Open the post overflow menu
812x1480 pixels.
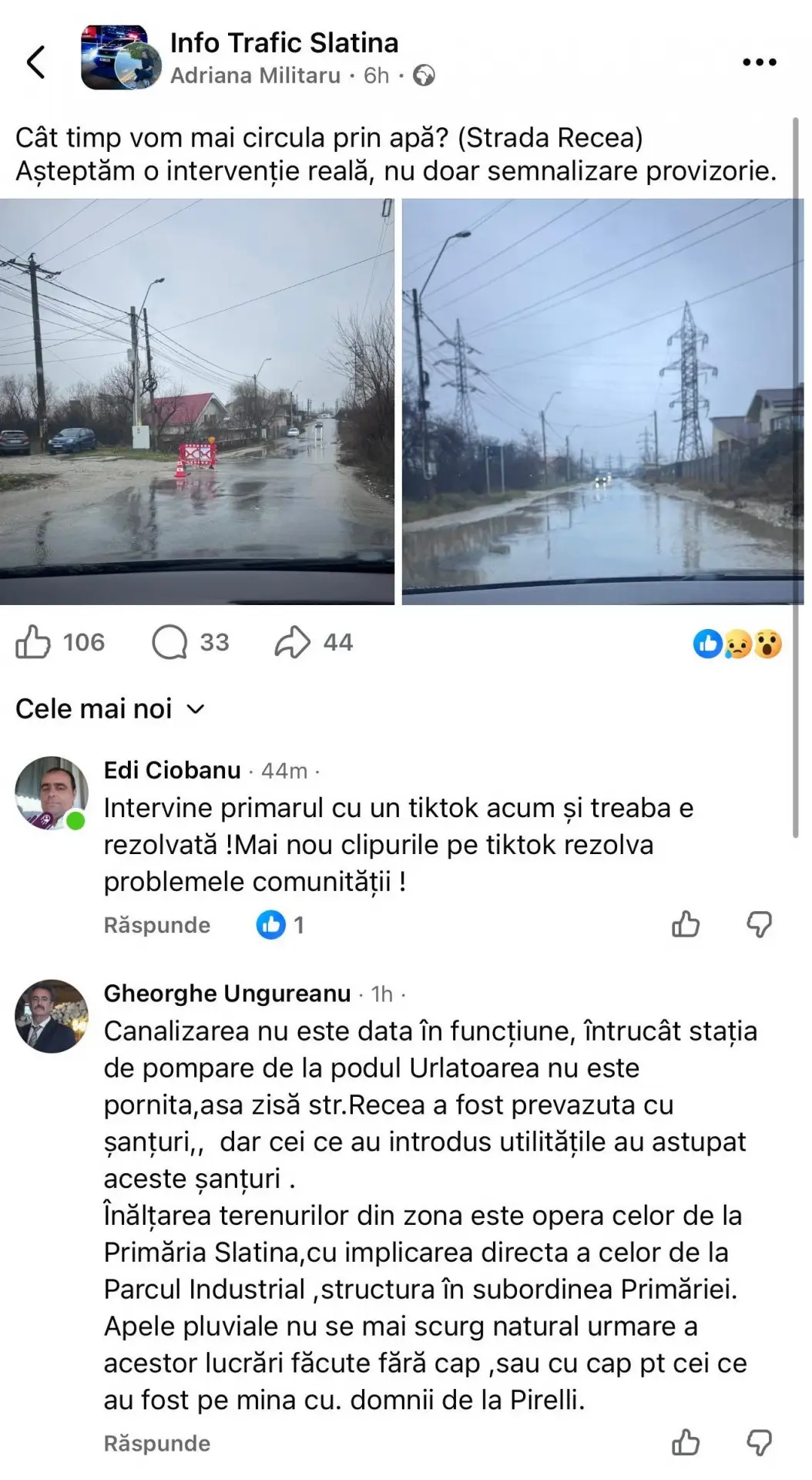[759, 62]
